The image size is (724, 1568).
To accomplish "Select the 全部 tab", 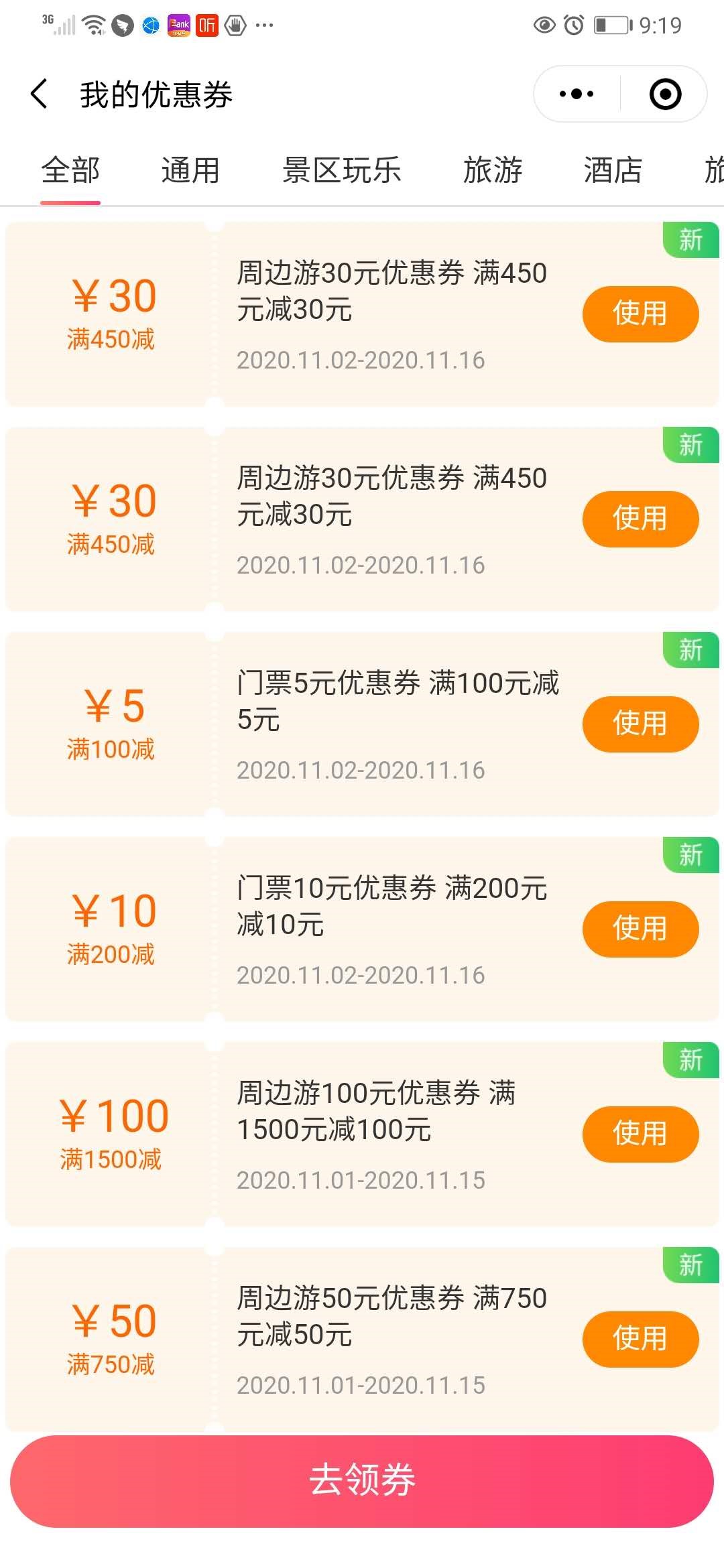I will (x=70, y=170).
